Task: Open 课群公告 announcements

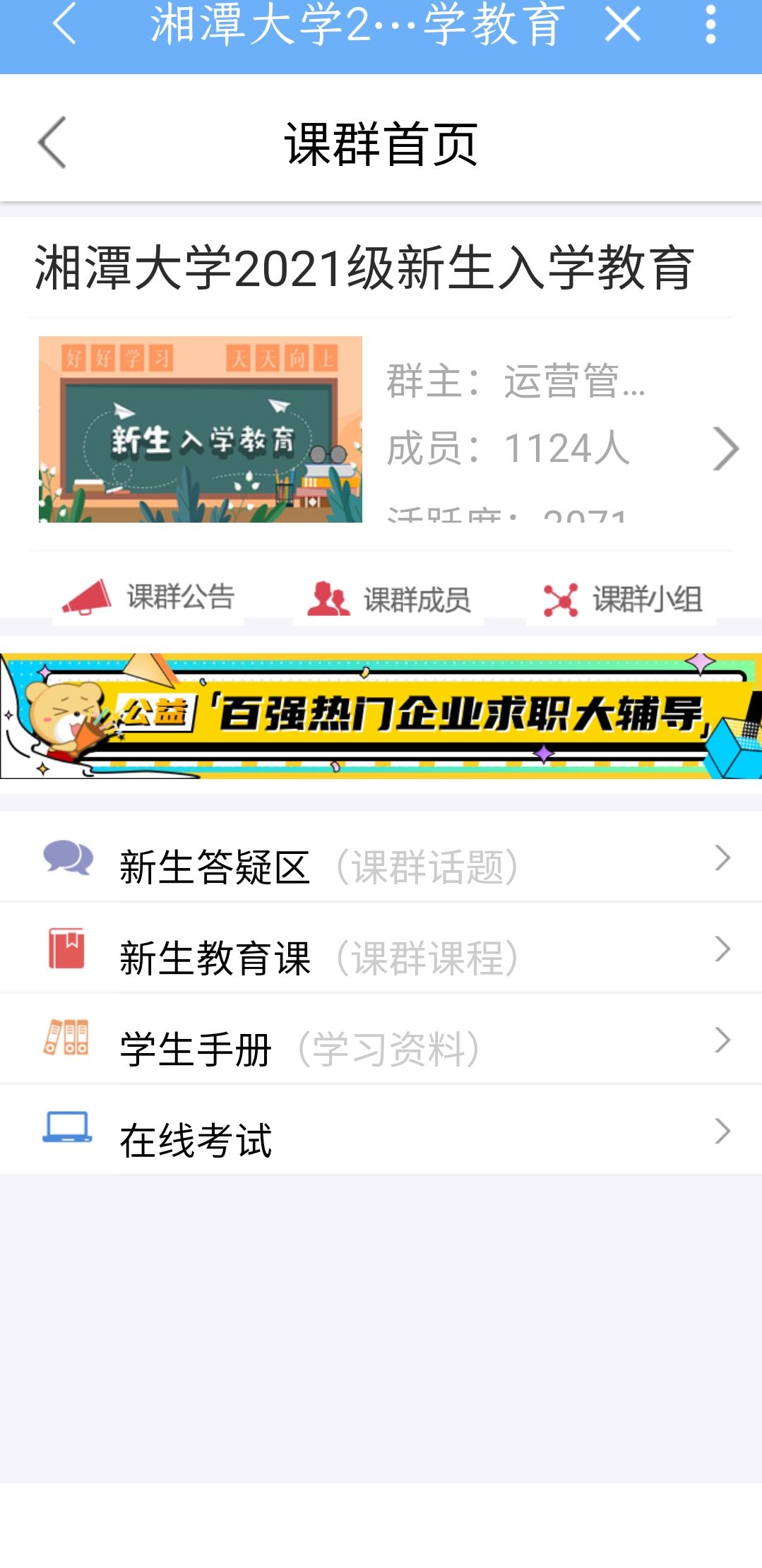Action: click(x=149, y=598)
